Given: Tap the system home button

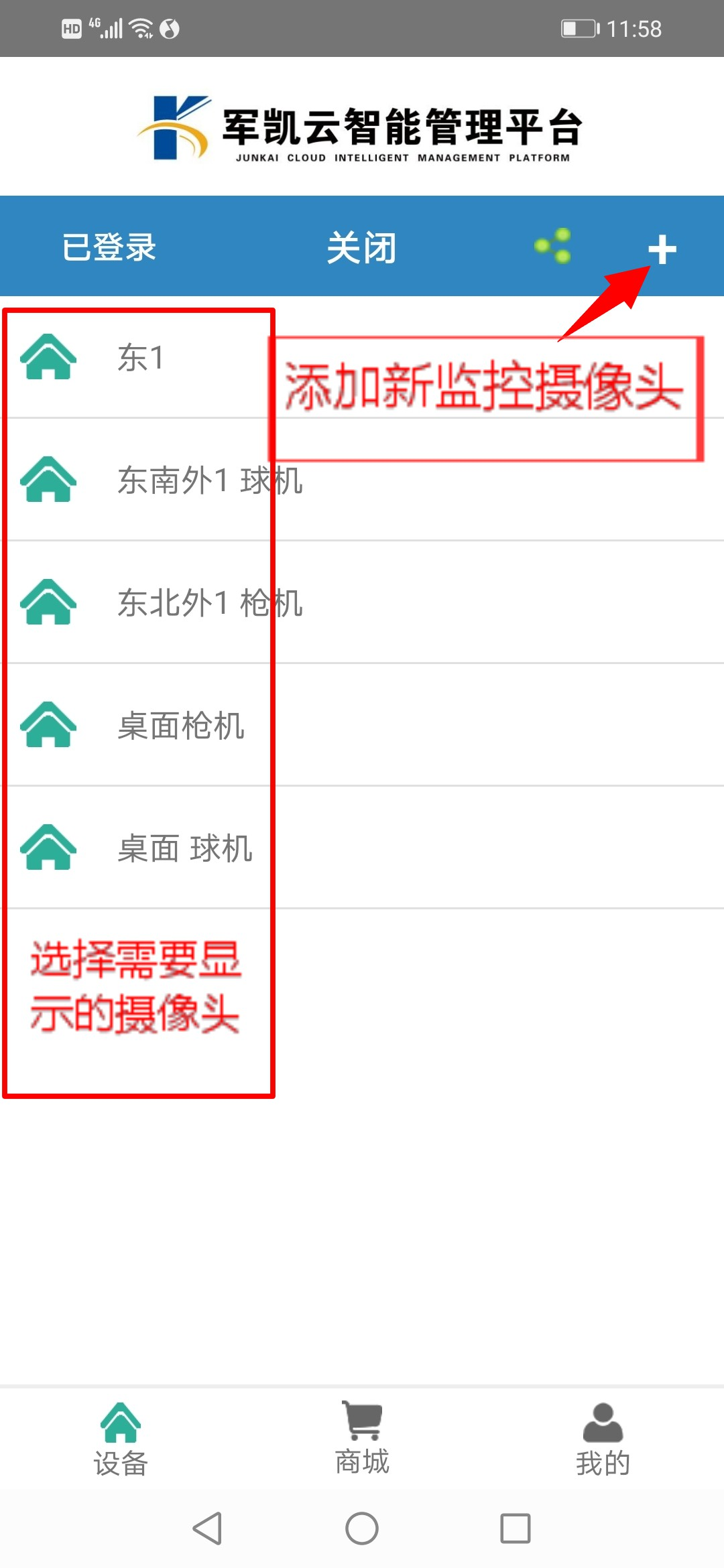Looking at the screenshot, I should point(362,1528).
